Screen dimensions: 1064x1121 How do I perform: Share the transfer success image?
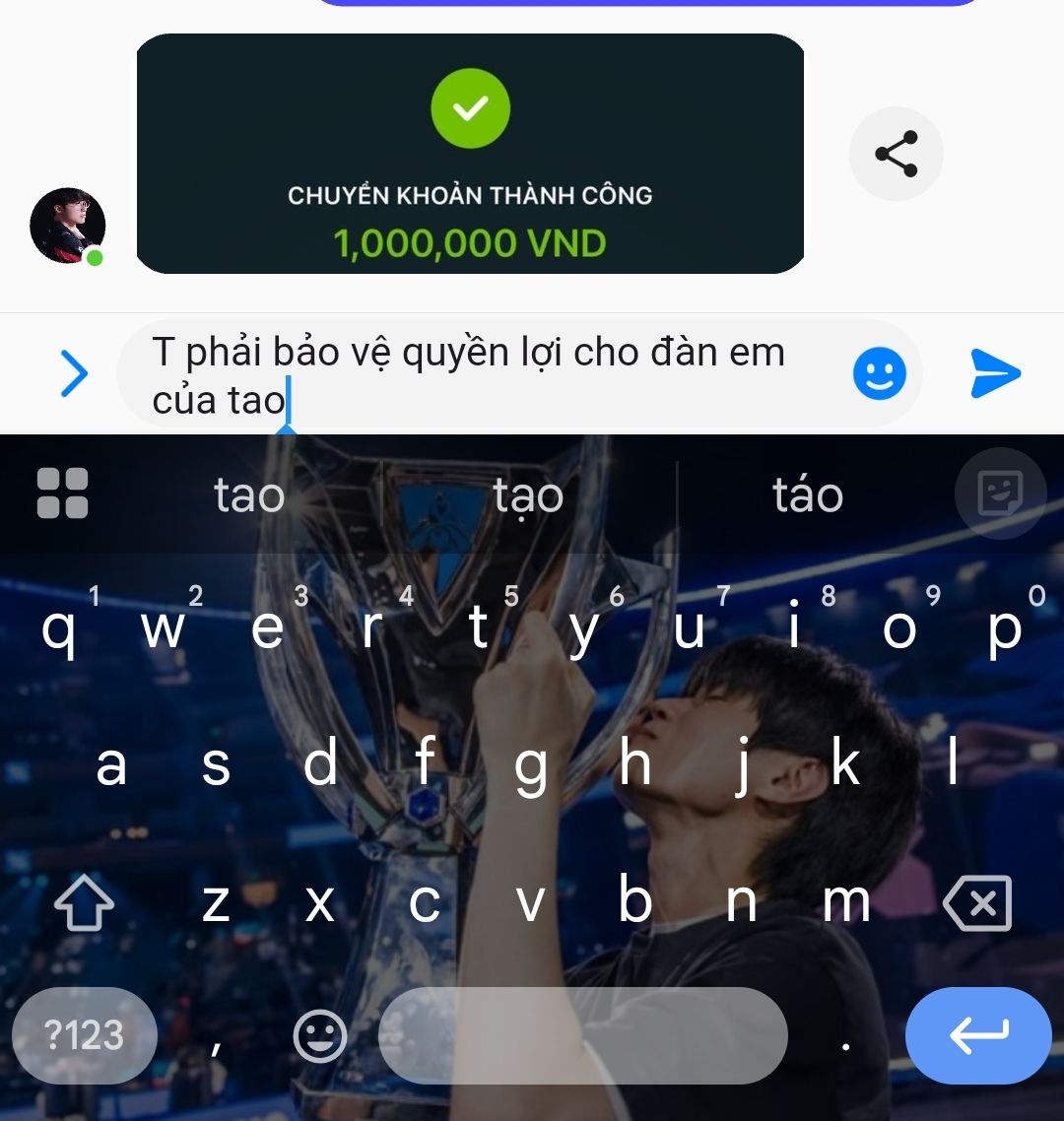click(896, 154)
